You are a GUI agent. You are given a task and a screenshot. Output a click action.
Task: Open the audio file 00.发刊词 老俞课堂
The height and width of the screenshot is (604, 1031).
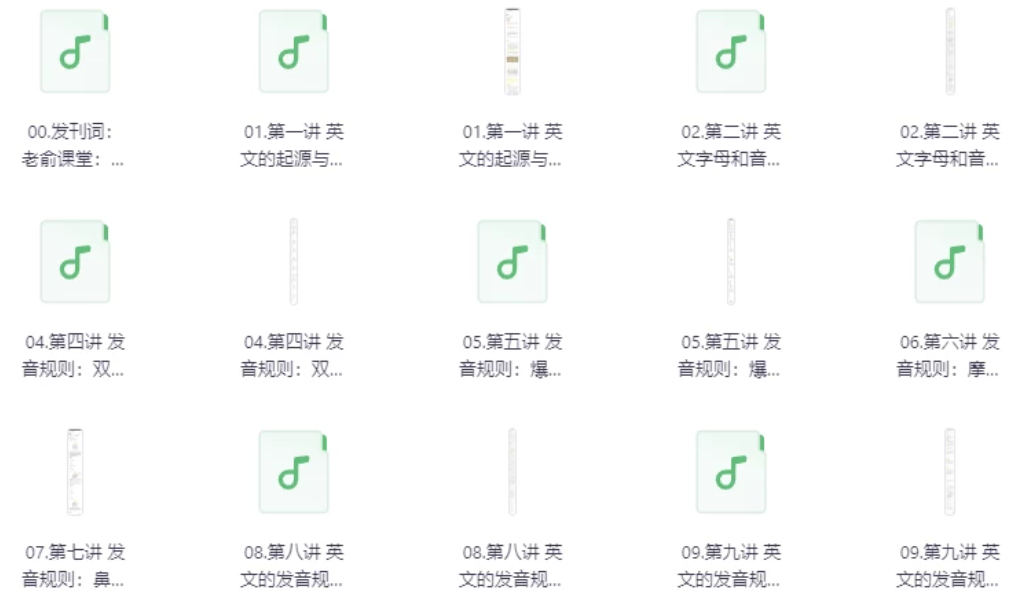[75, 52]
